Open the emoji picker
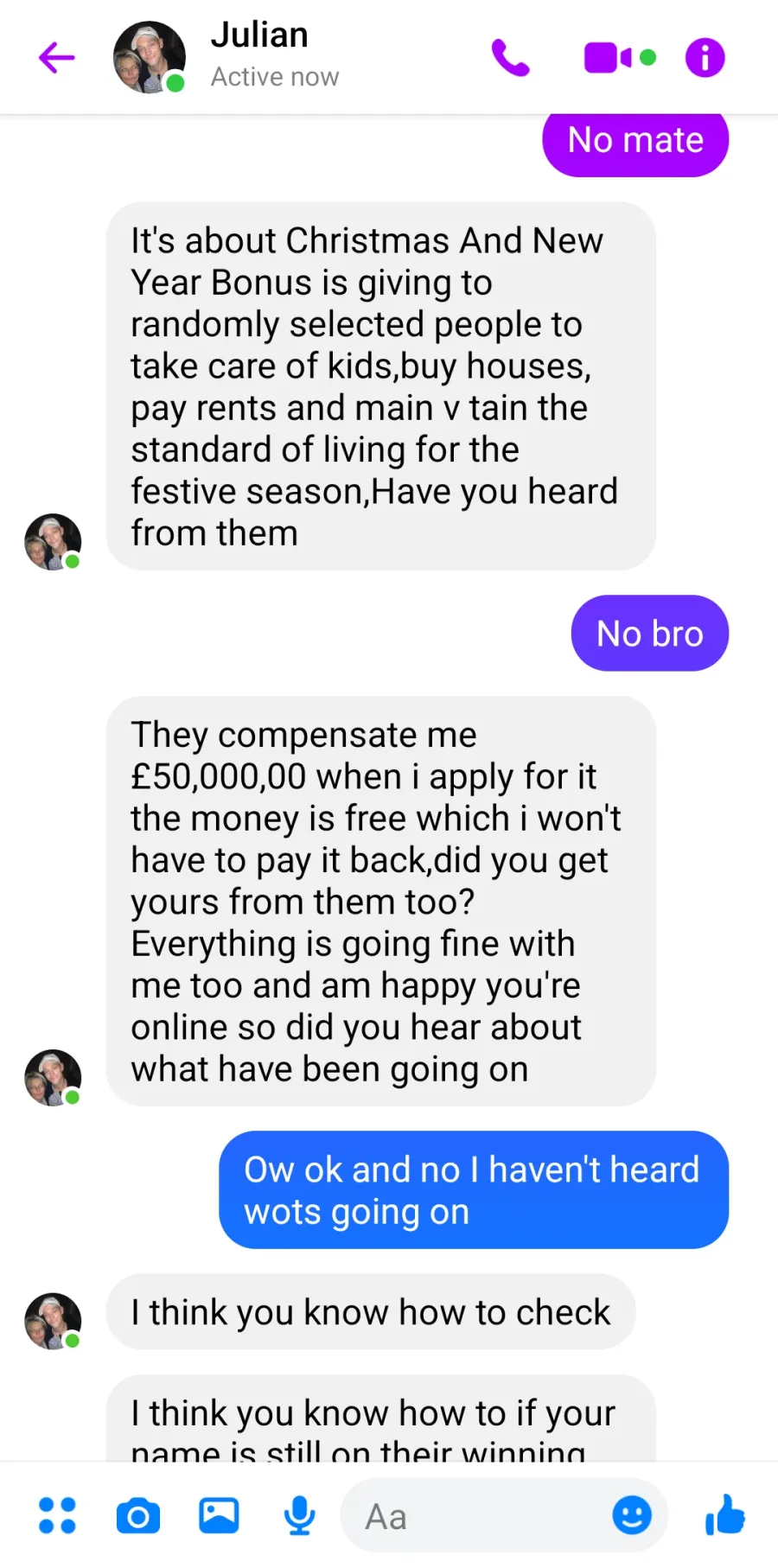This screenshot has width=778, height=1568. click(632, 1515)
